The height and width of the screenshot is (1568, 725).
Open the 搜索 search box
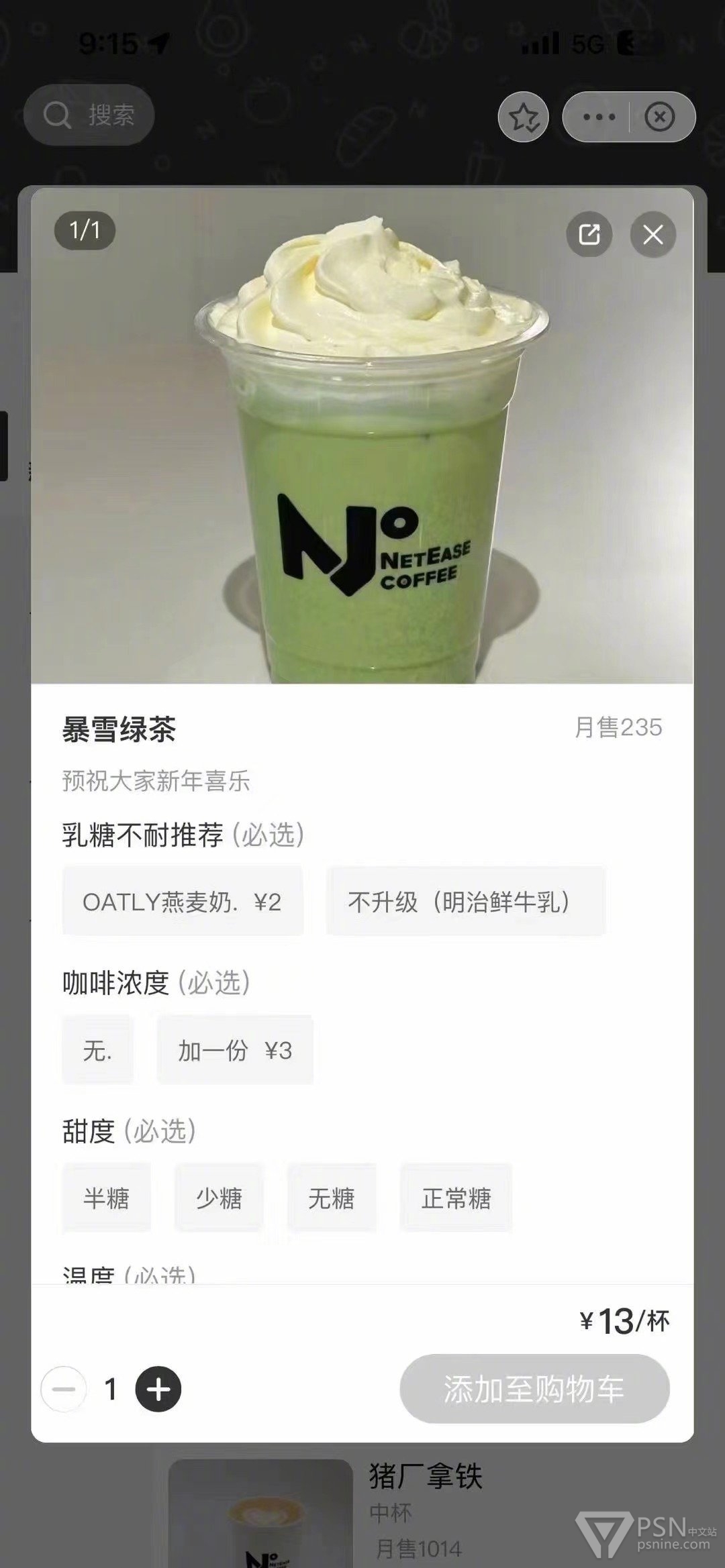click(89, 115)
